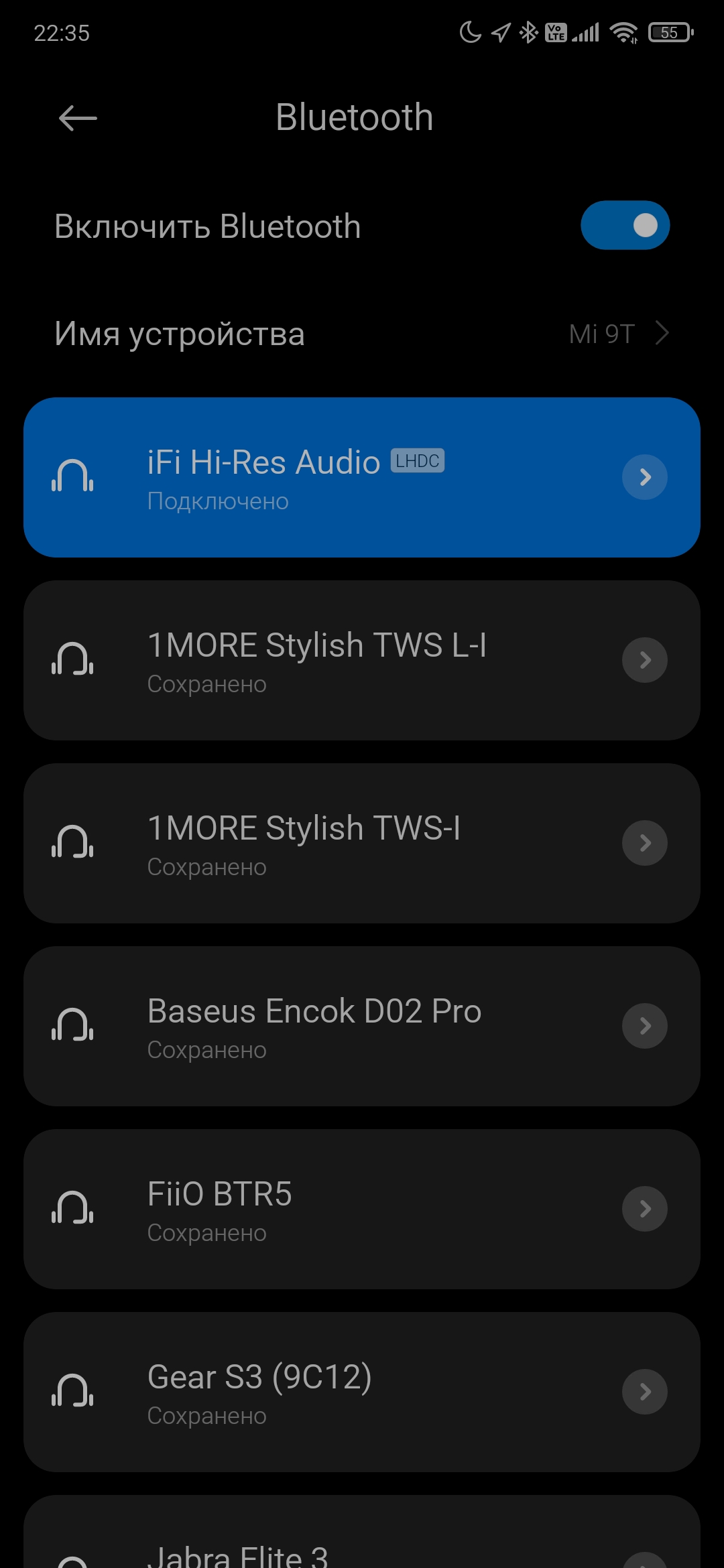
Task: Open details arrow for 1MORE Stylish TWS-I
Action: pyautogui.click(x=645, y=843)
